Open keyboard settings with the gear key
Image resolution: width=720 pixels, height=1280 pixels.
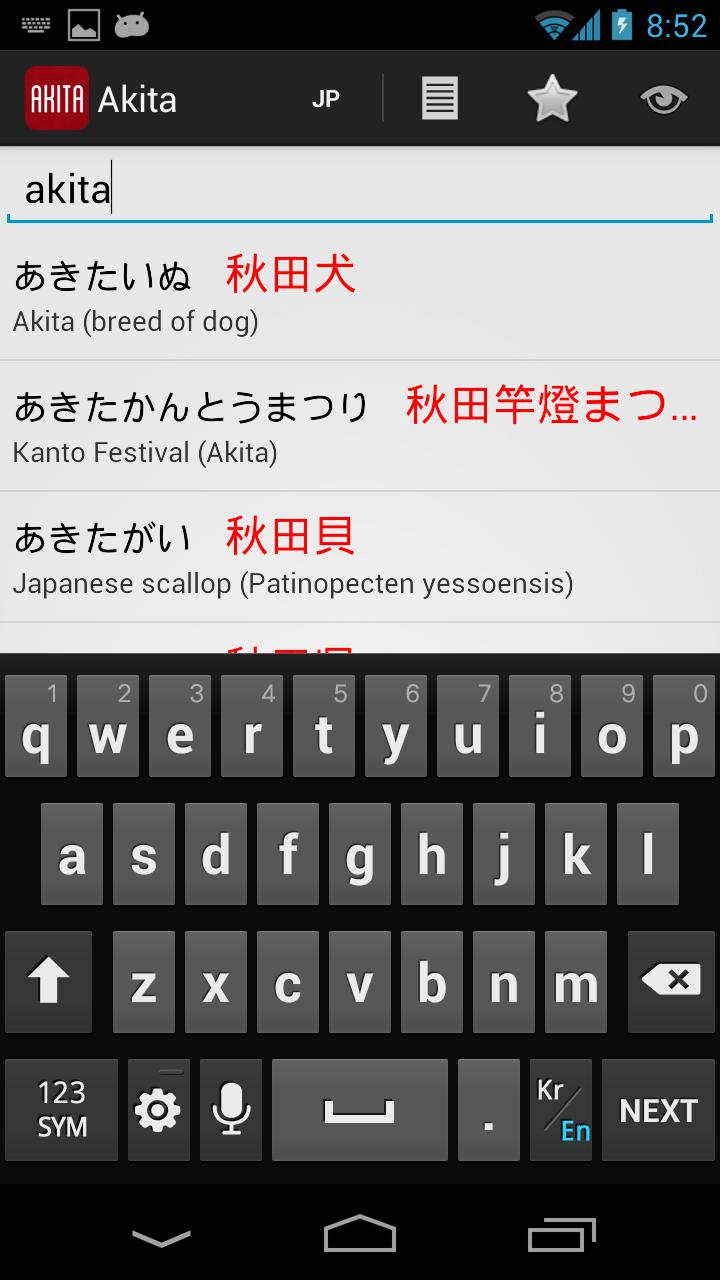coord(158,1110)
